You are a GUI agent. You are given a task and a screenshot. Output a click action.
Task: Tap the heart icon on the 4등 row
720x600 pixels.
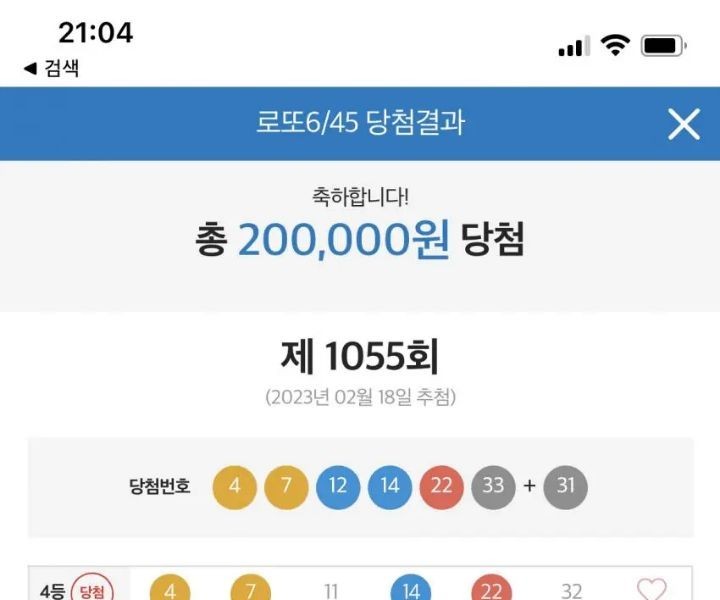652,590
